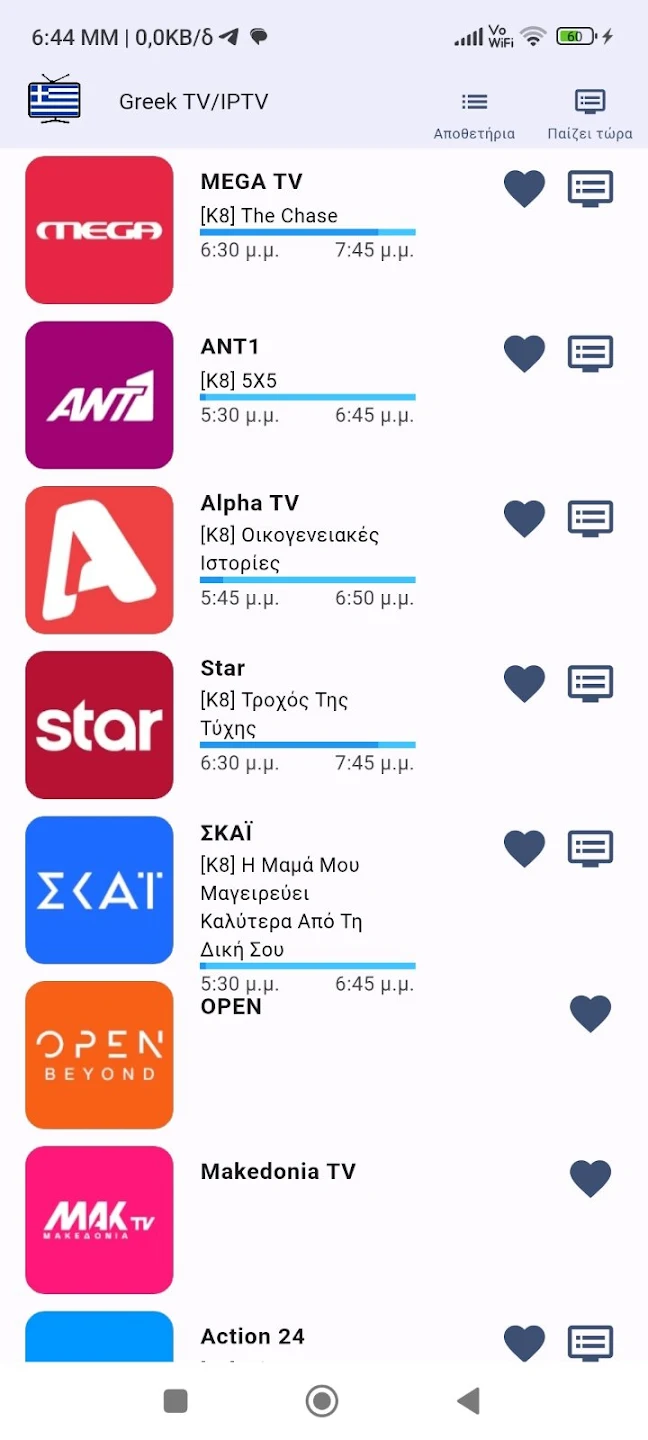Image resolution: width=648 pixels, height=1440 pixels.
Task: Play the MEGA TV channel
Action: point(99,230)
